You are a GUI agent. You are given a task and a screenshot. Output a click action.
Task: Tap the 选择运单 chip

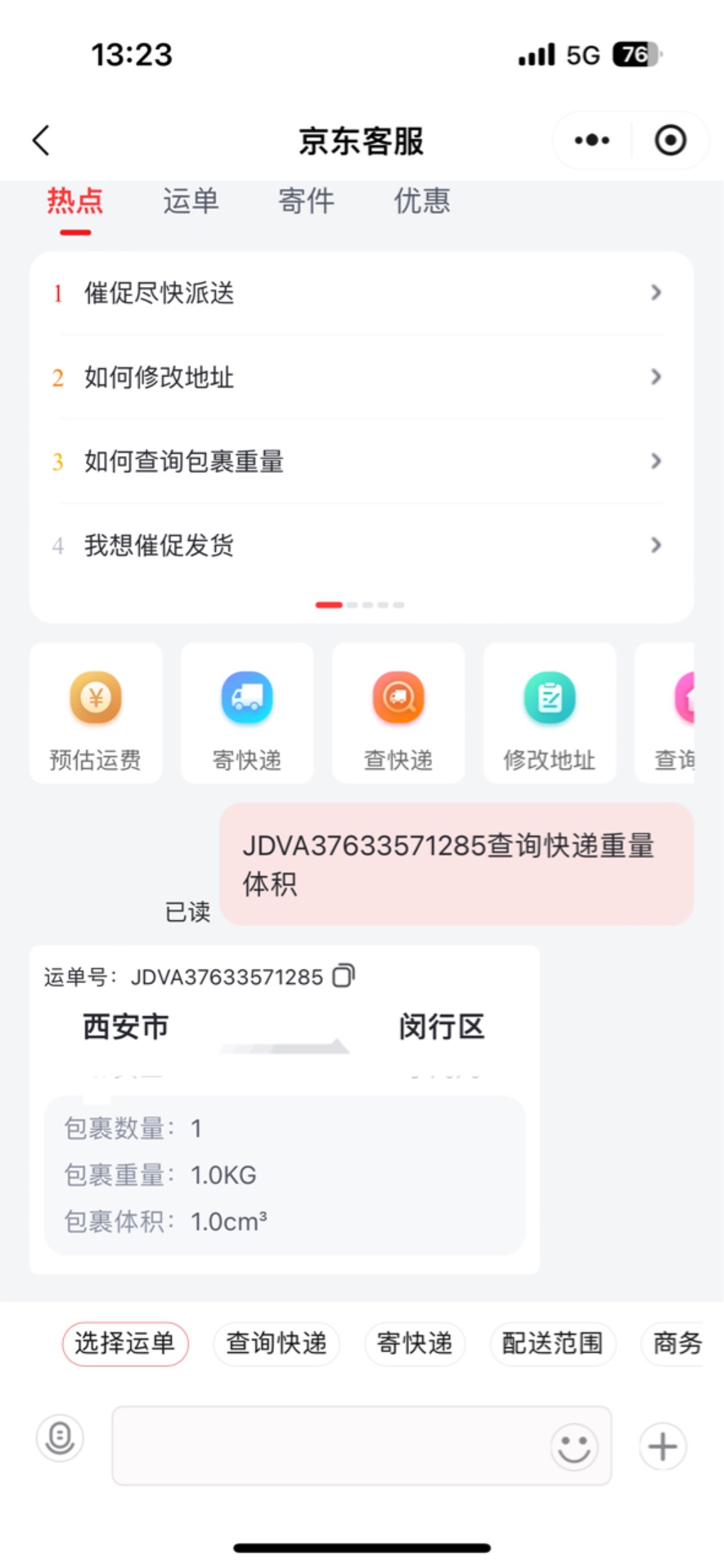125,1343
